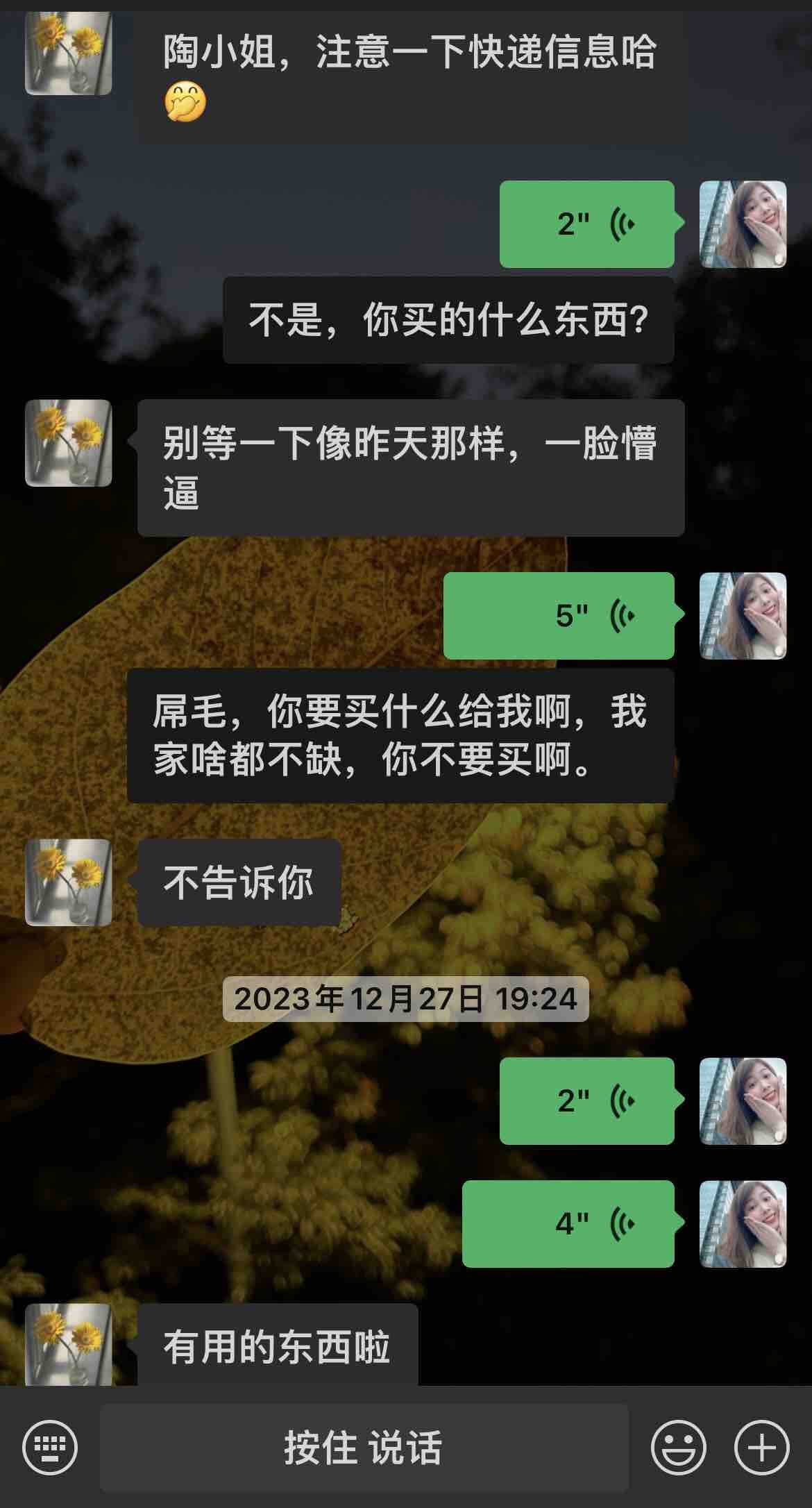Tap the 按住 说话 hold-to-talk button

(364, 1448)
